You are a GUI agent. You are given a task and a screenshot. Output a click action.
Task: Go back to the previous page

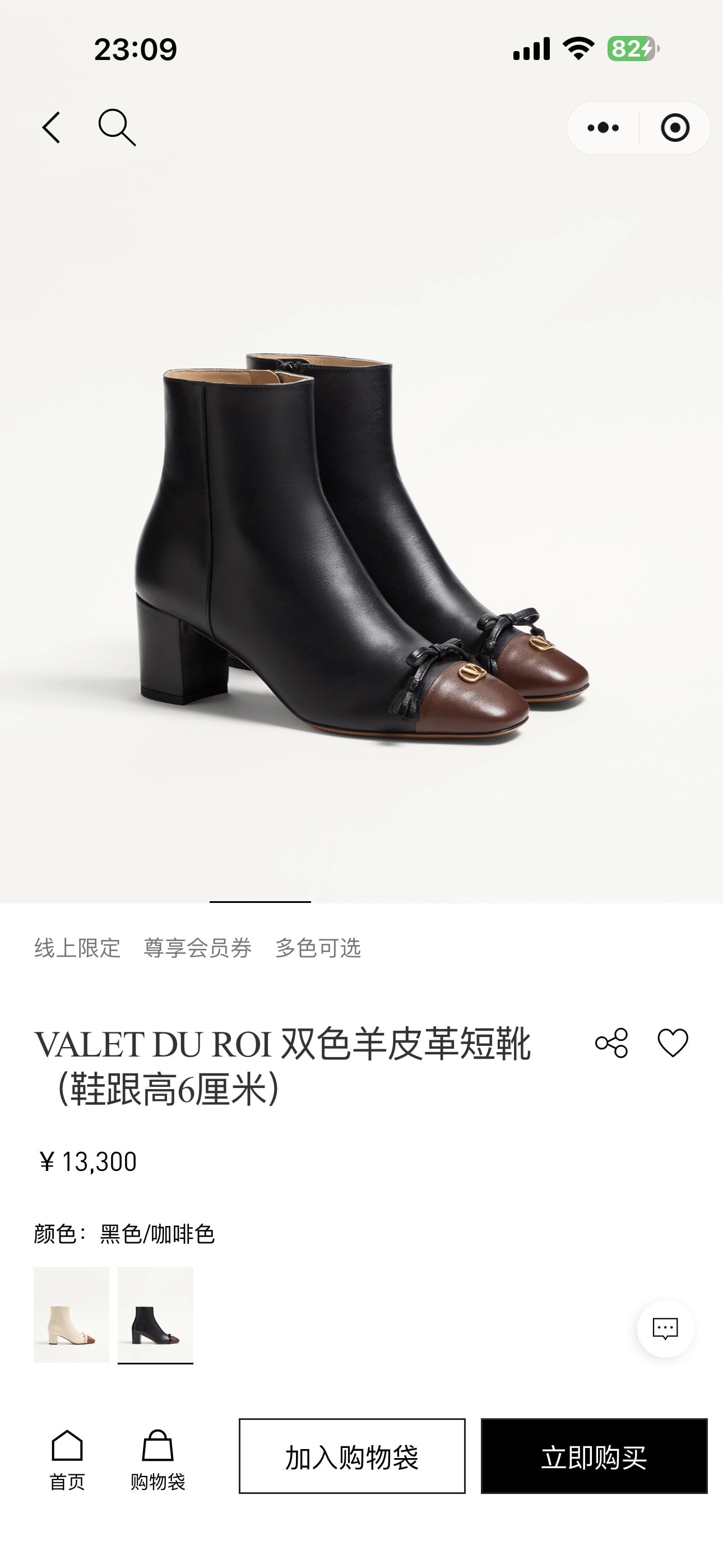coord(52,128)
